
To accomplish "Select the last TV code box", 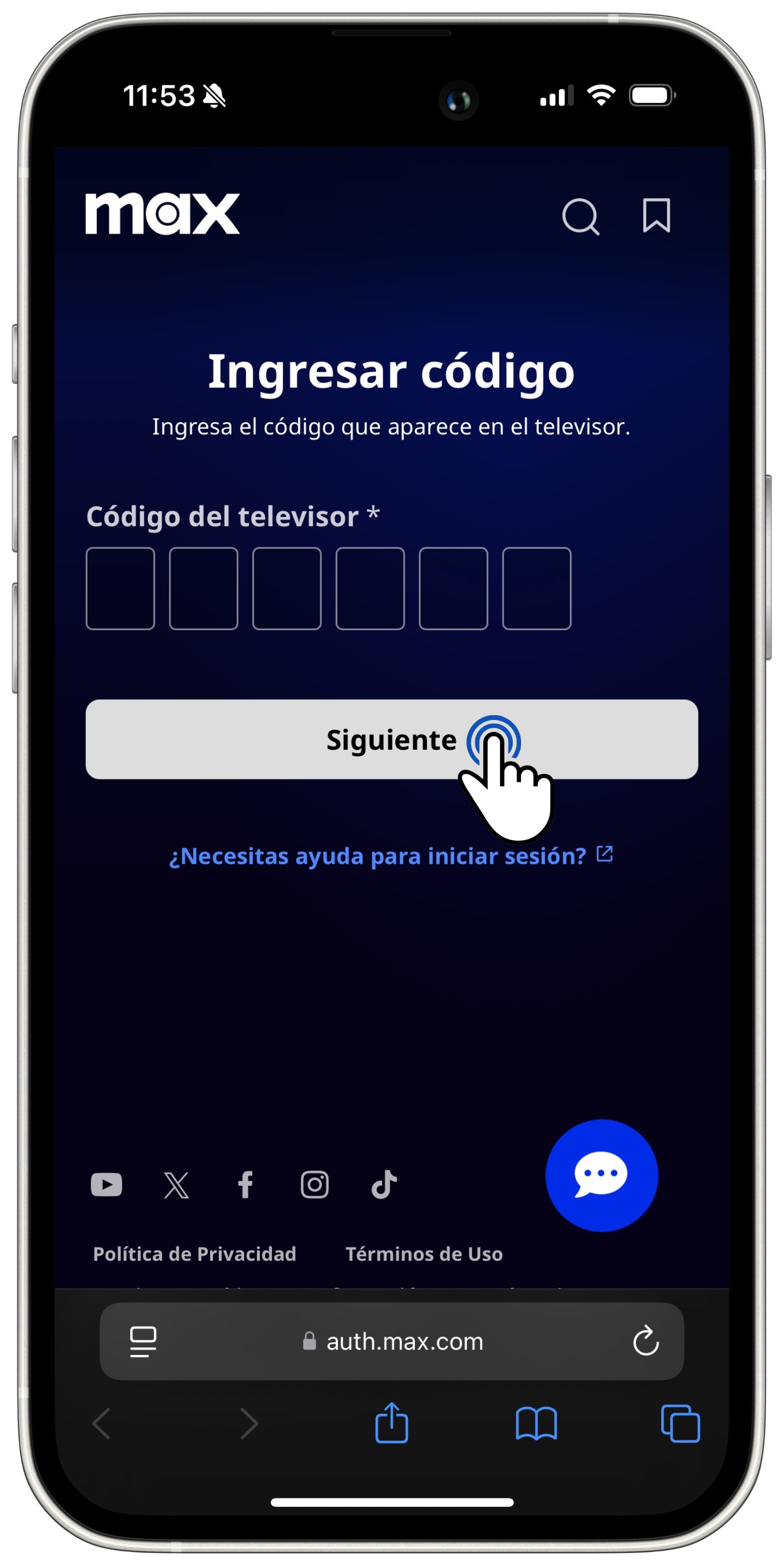I will (x=536, y=588).
